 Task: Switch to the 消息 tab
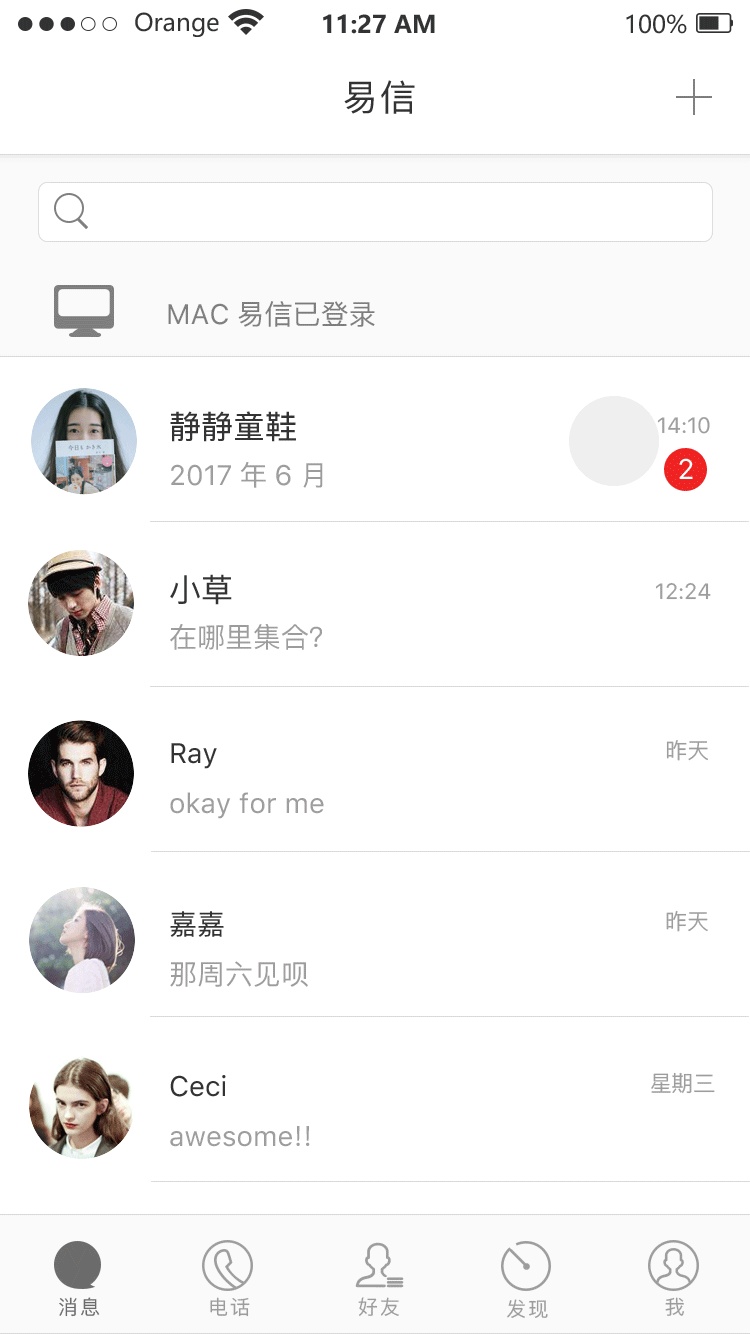pos(78,1278)
